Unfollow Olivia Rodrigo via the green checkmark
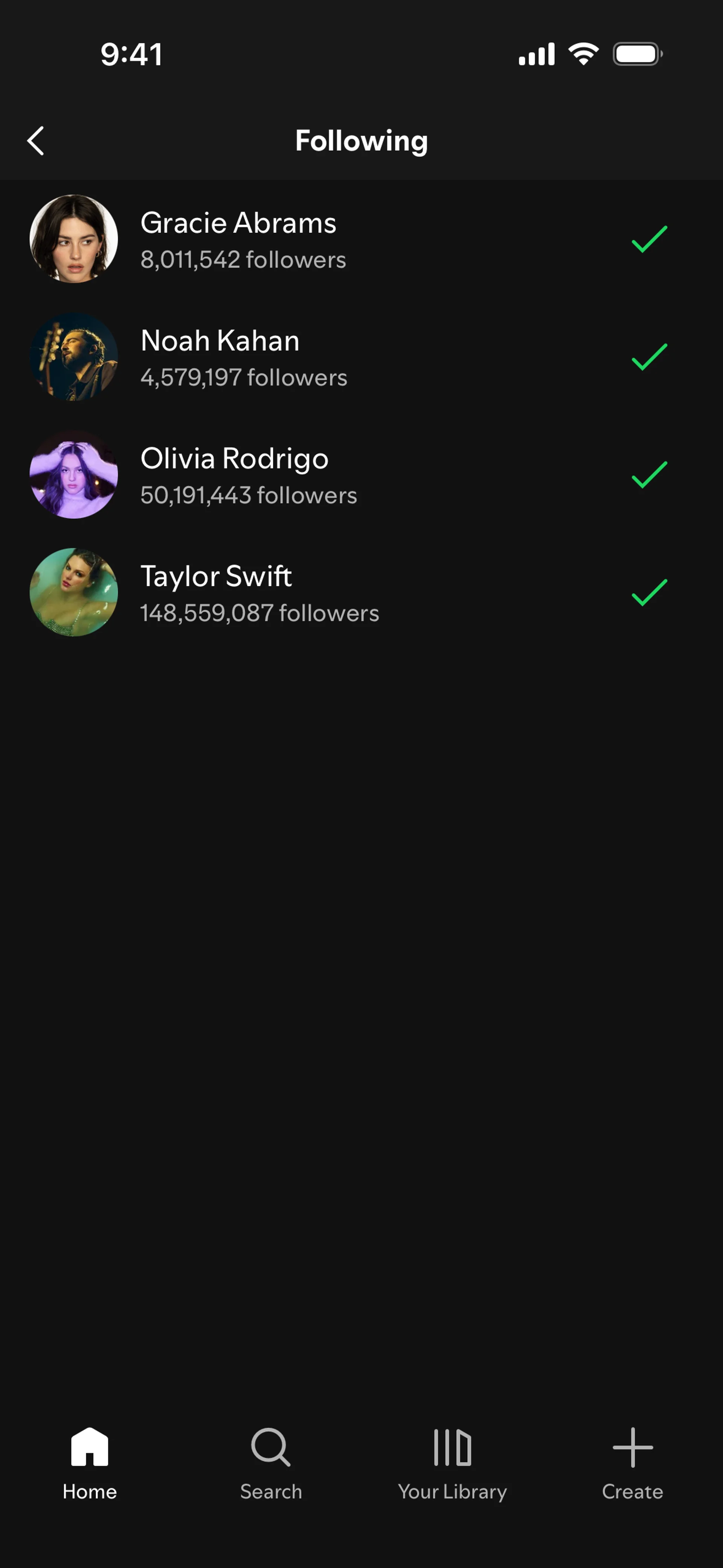Image resolution: width=723 pixels, height=1568 pixels. (649, 474)
